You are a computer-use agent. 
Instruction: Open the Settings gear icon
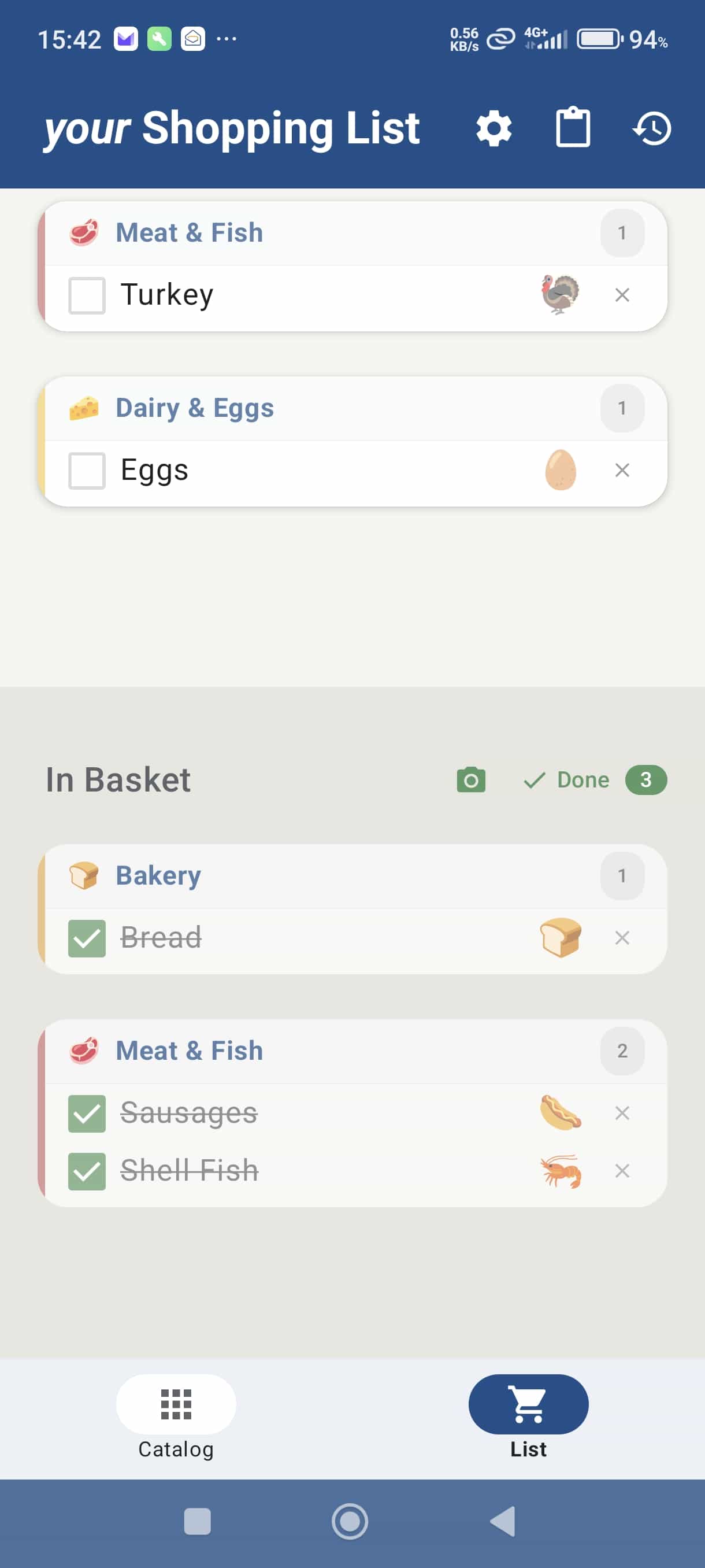(x=493, y=128)
